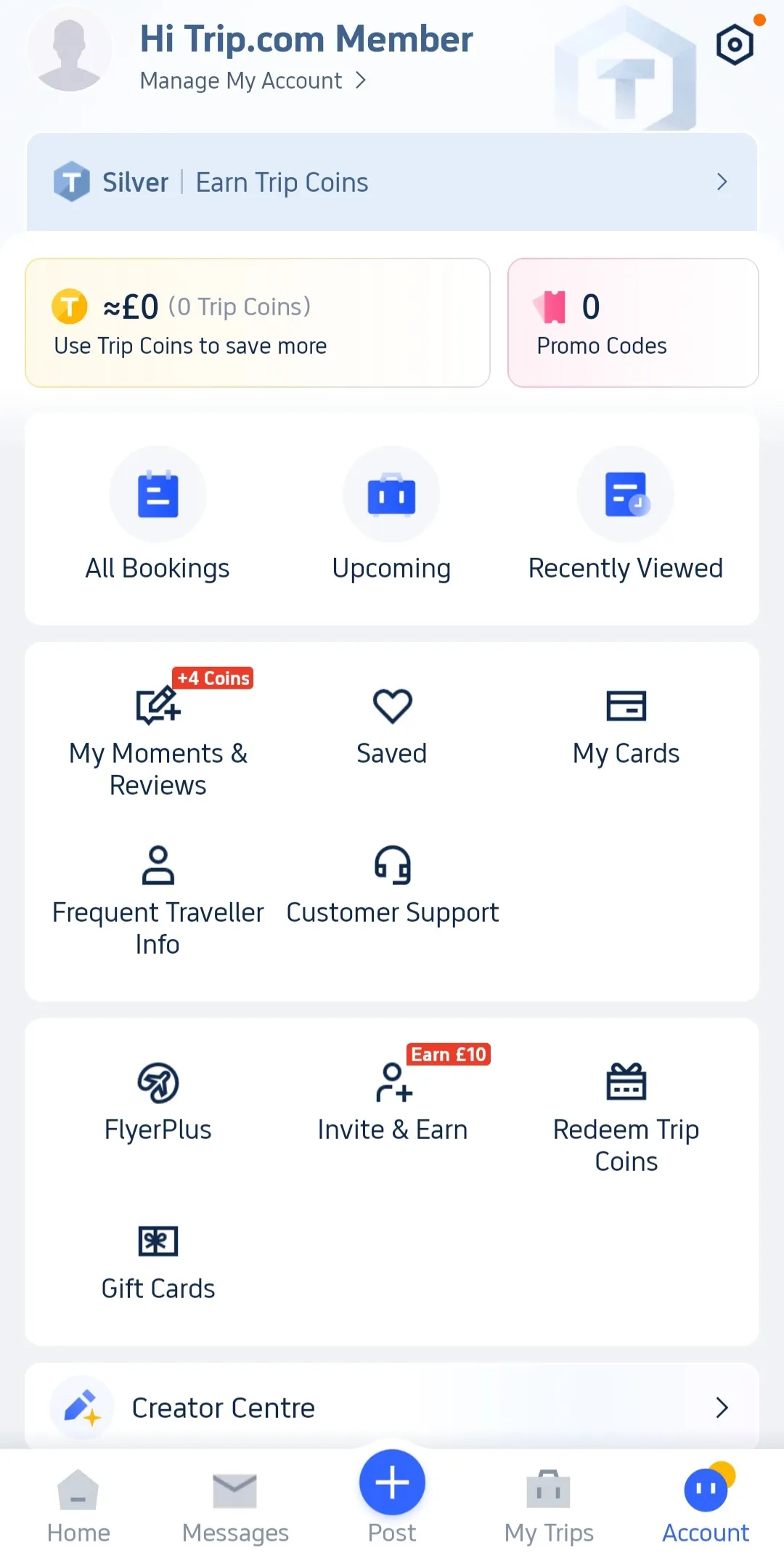Contact Customer Support
Screen dimensions: 784x1561
pos(392,886)
